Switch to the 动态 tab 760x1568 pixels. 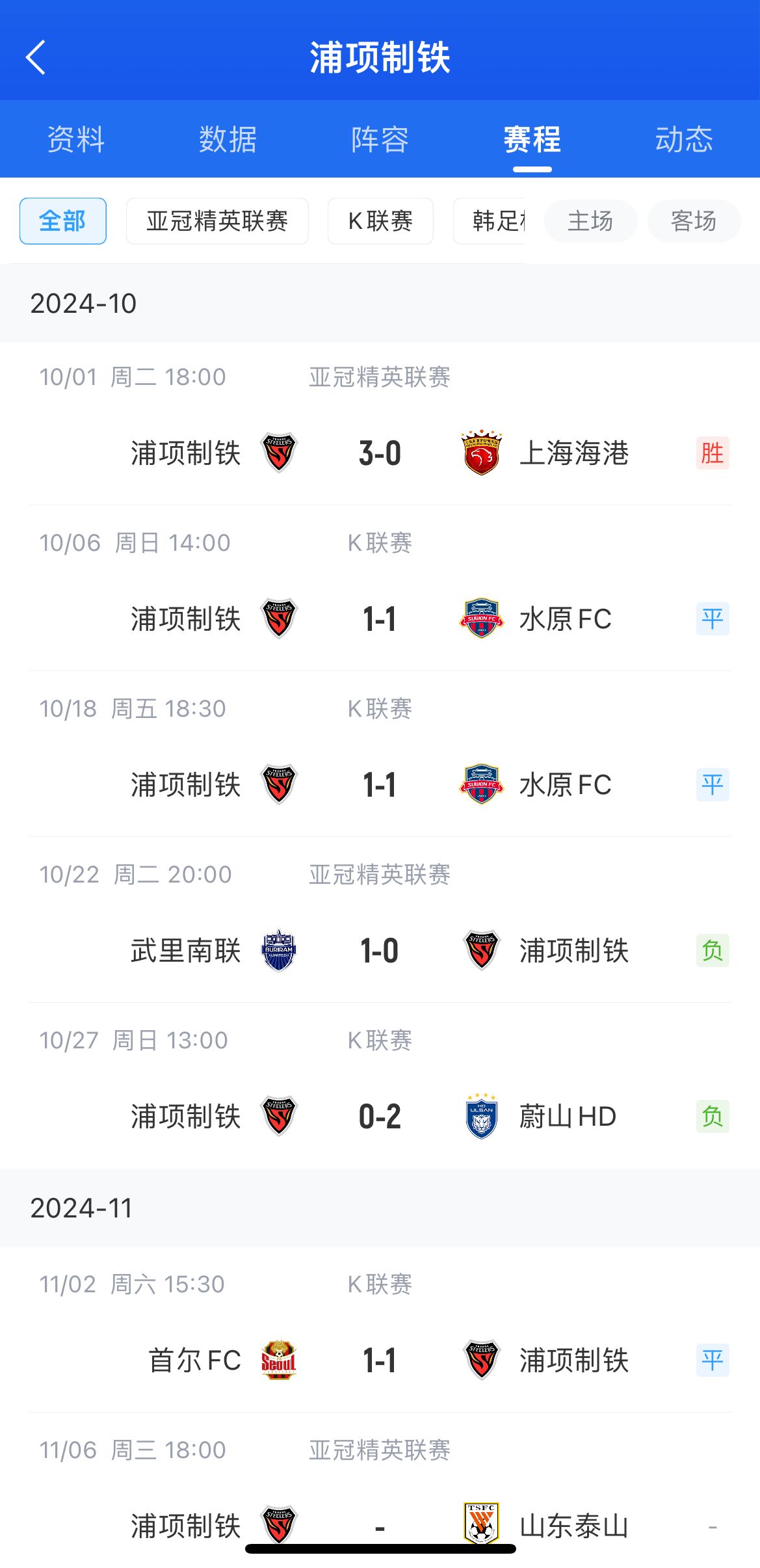tap(684, 139)
